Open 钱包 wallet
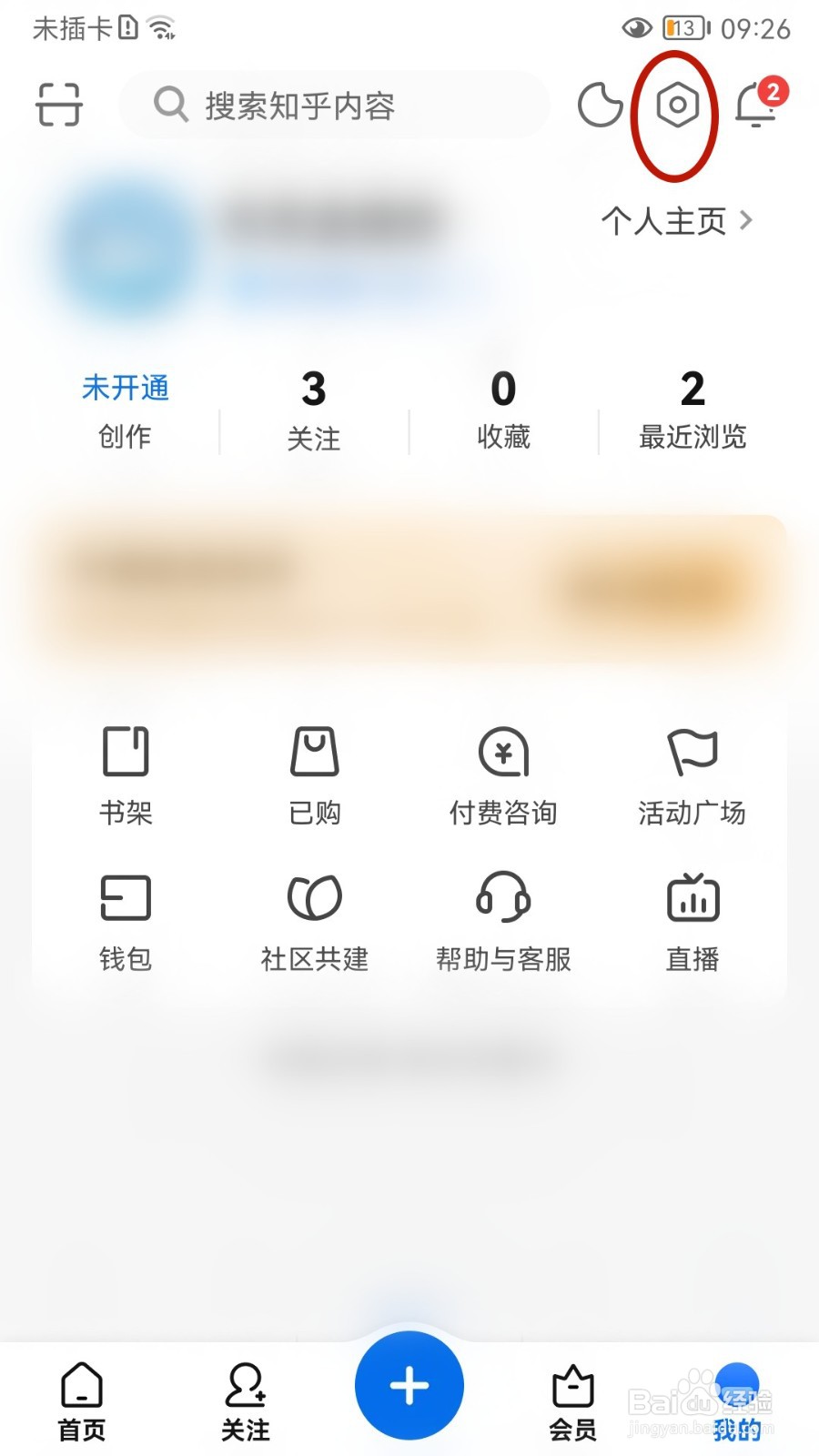Screen dimensions: 819x1456 pyautogui.click(x=126, y=923)
